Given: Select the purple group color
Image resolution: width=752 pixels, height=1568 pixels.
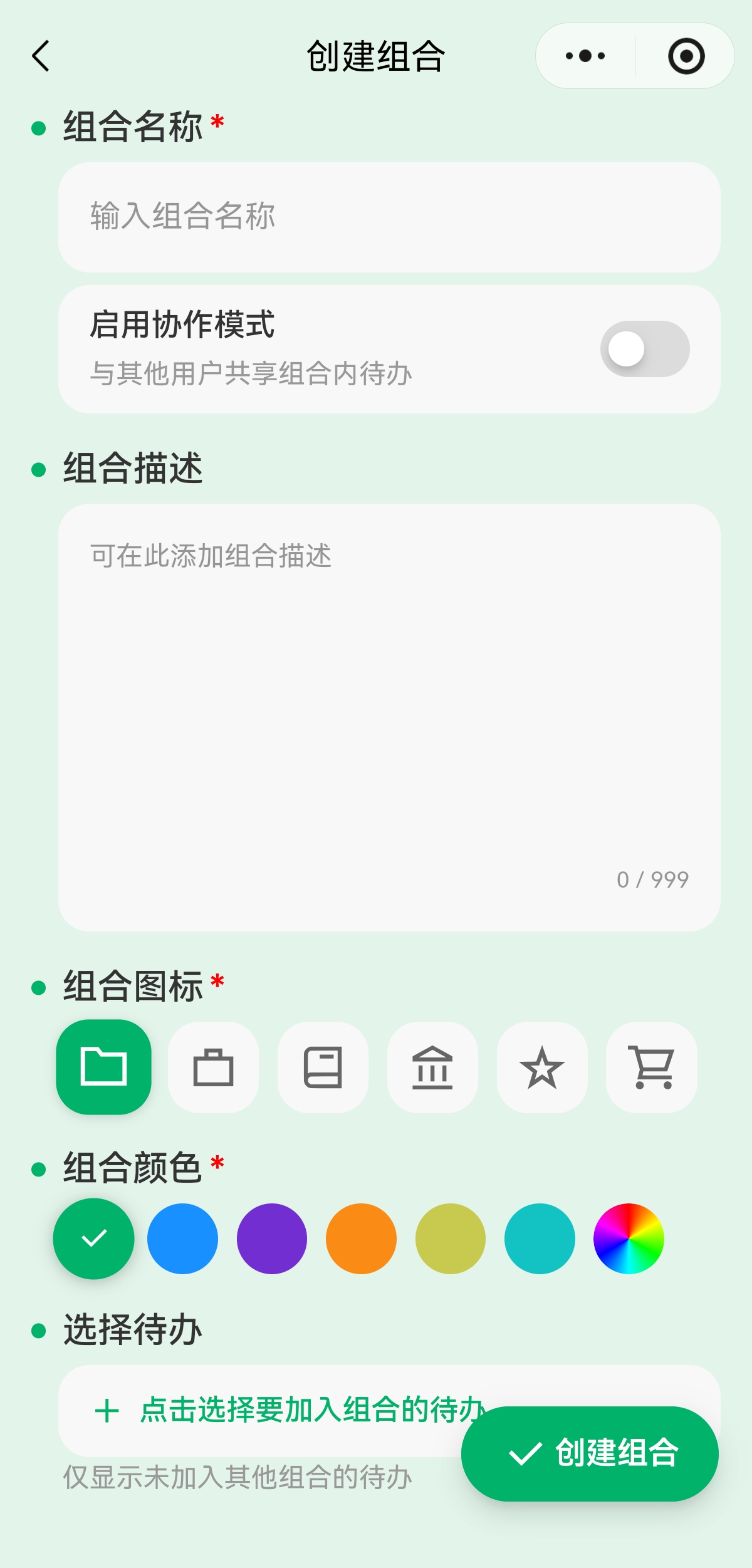Looking at the screenshot, I should (x=272, y=1238).
